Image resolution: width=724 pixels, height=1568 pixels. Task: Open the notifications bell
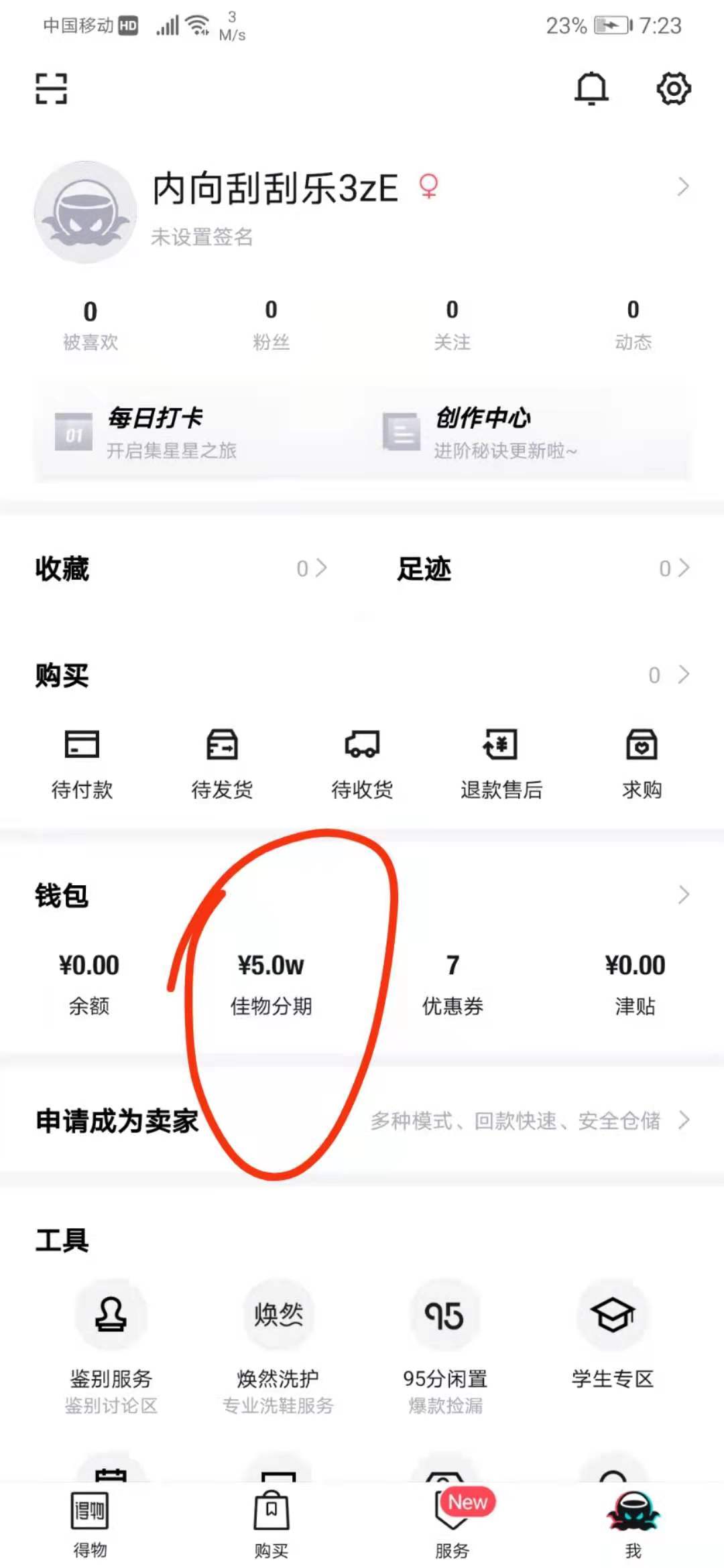click(591, 88)
